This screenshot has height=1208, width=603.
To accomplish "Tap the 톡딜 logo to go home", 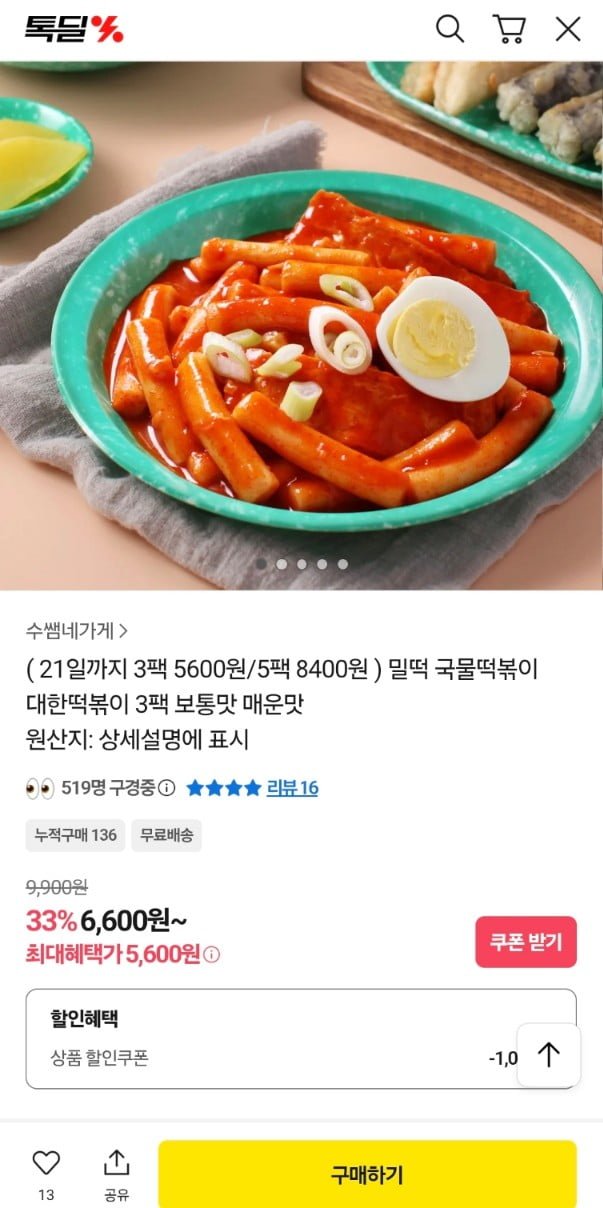I will click(74, 30).
